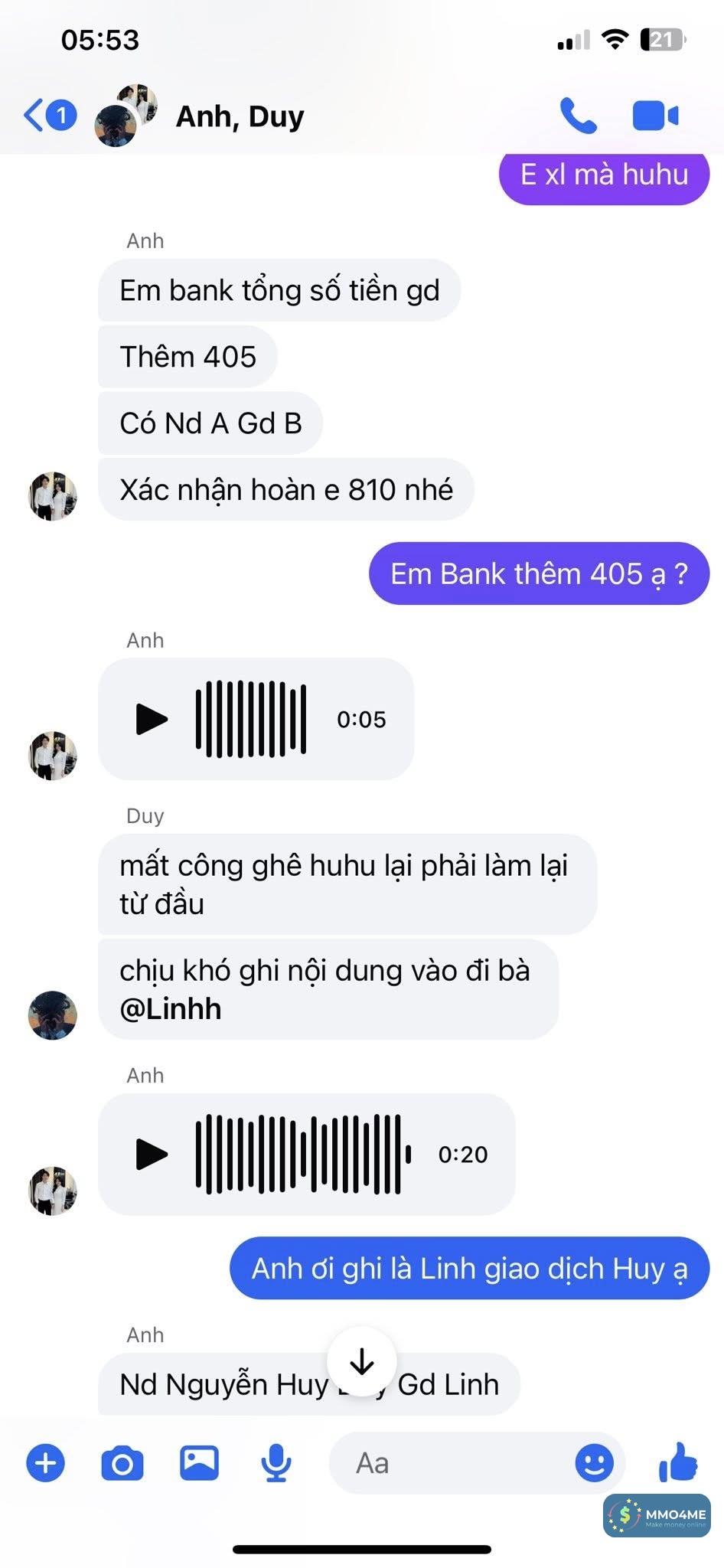The image size is (724, 1568).
Task: Record a voice message with the microphone
Action: click(x=276, y=1463)
